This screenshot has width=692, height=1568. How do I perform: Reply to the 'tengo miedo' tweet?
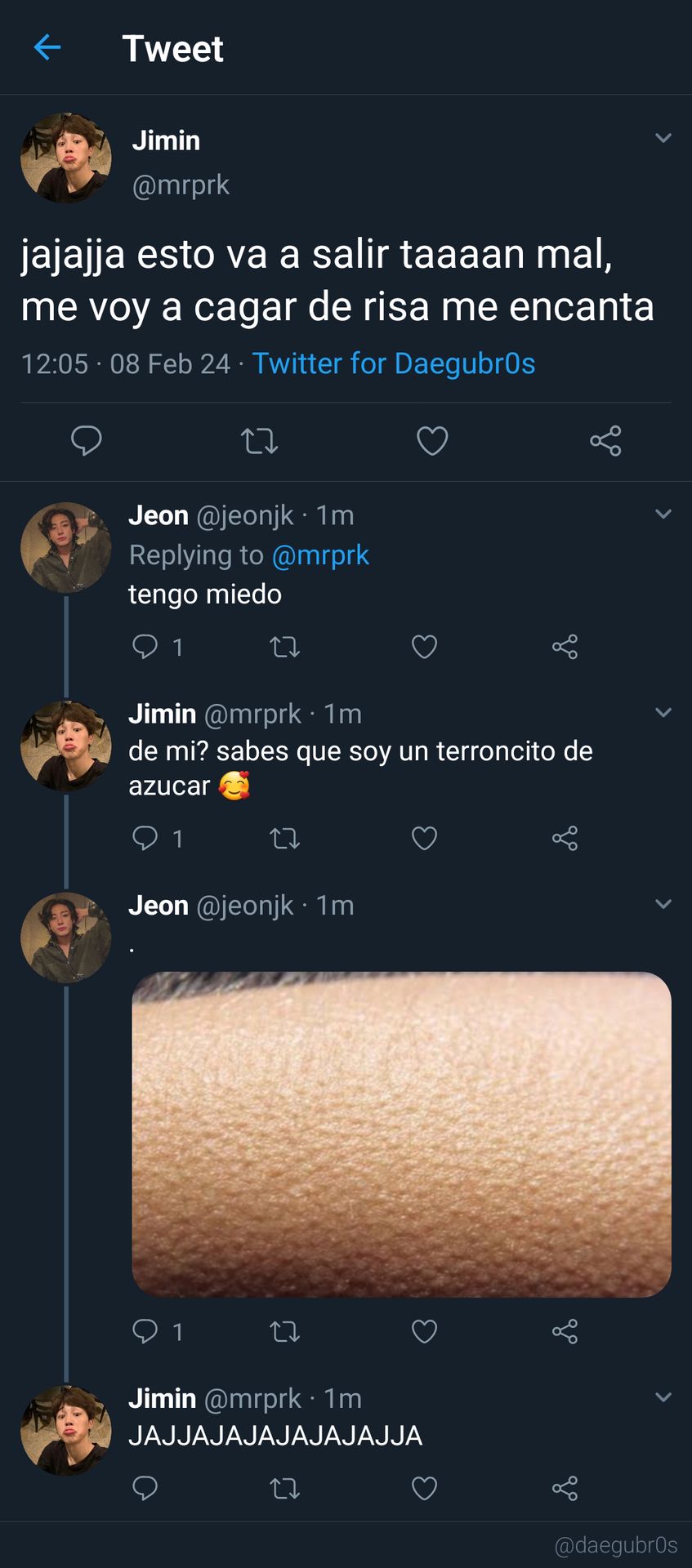[145, 647]
